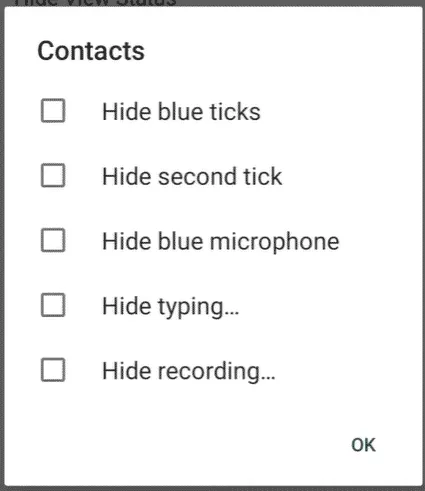Turn on Hide recording… option
This screenshot has width=425, height=491.
[x=53, y=370]
